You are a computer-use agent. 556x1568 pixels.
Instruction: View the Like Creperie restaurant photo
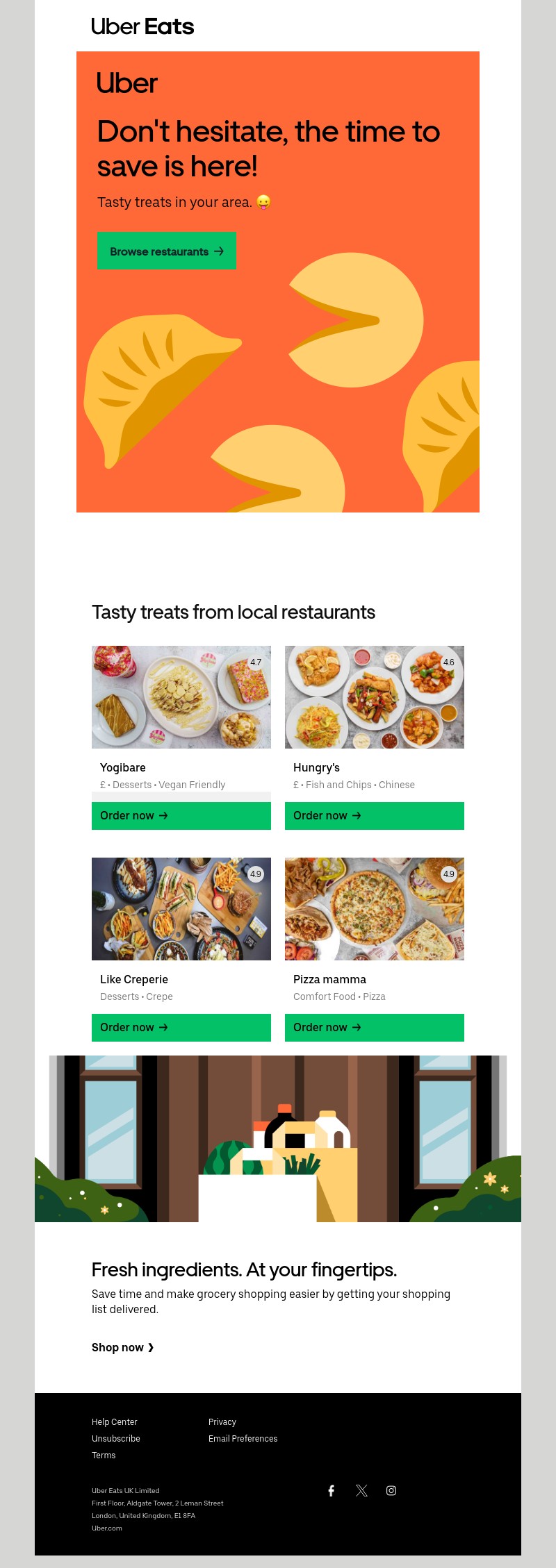coord(181,909)
